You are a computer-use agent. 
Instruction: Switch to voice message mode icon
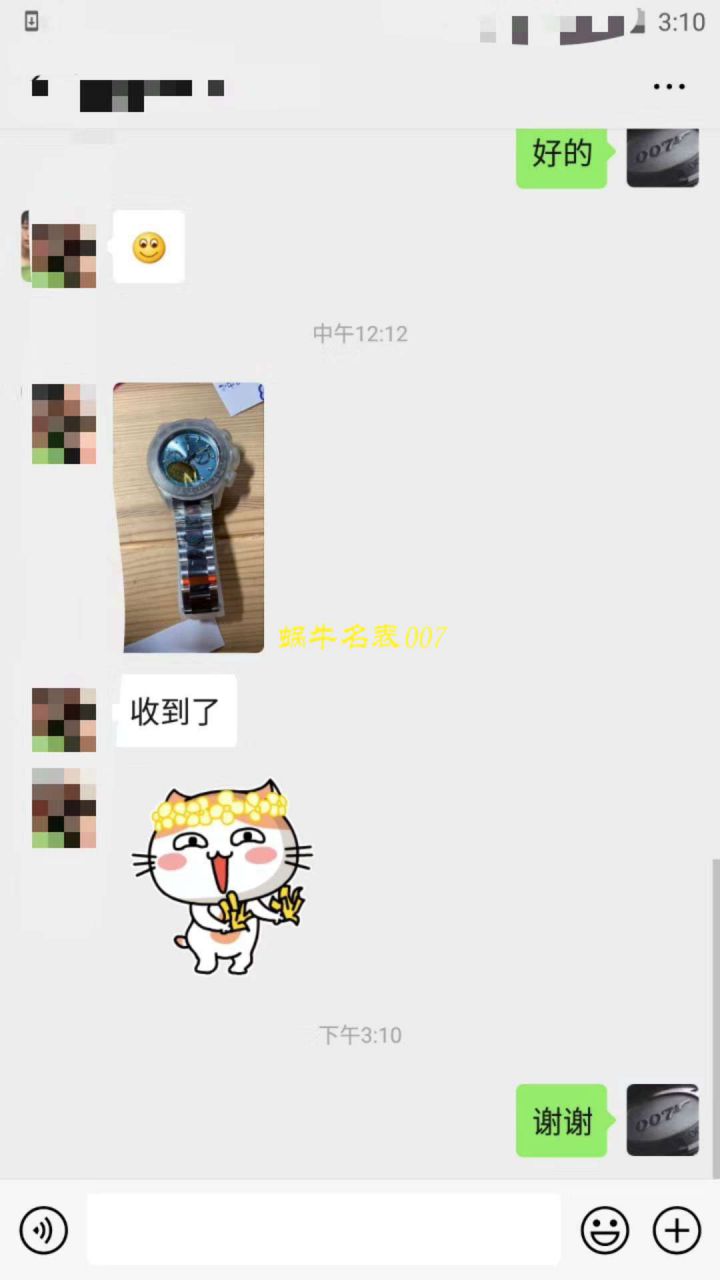(42, 1231)
